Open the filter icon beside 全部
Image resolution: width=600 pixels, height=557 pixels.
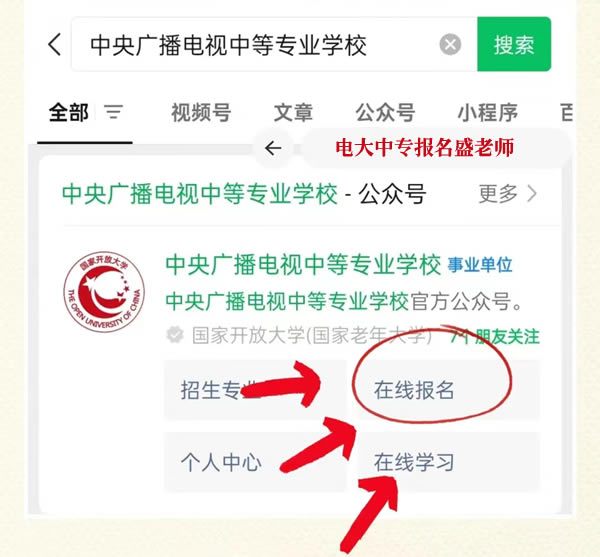pos(114,112)
